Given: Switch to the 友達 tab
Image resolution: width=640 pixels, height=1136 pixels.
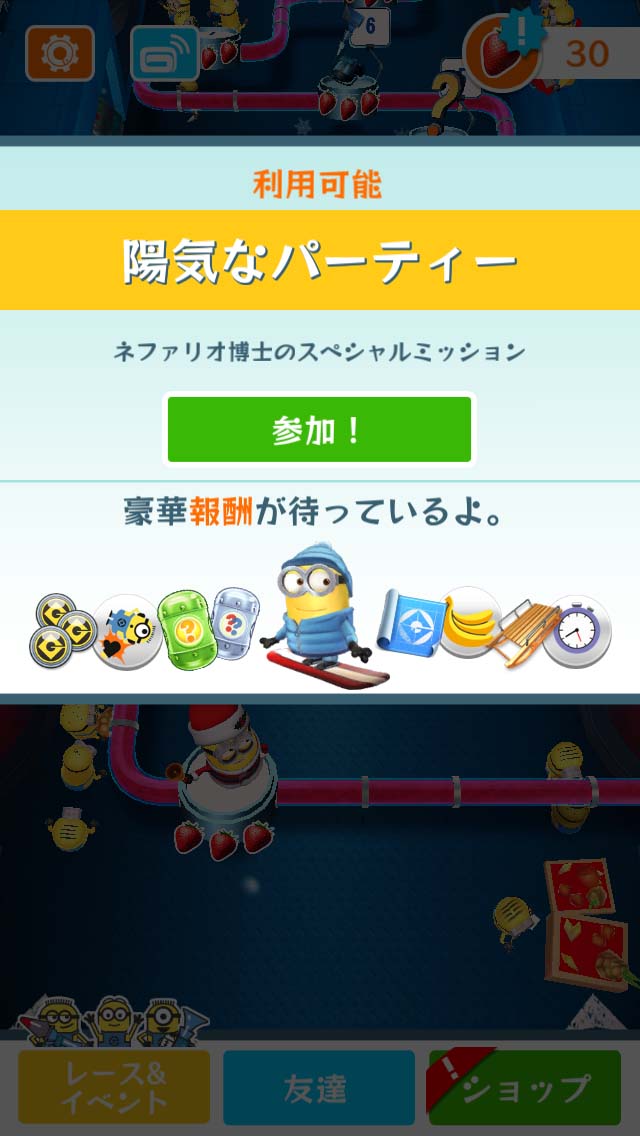Looking at the screenshot, I should point(319,1087).
